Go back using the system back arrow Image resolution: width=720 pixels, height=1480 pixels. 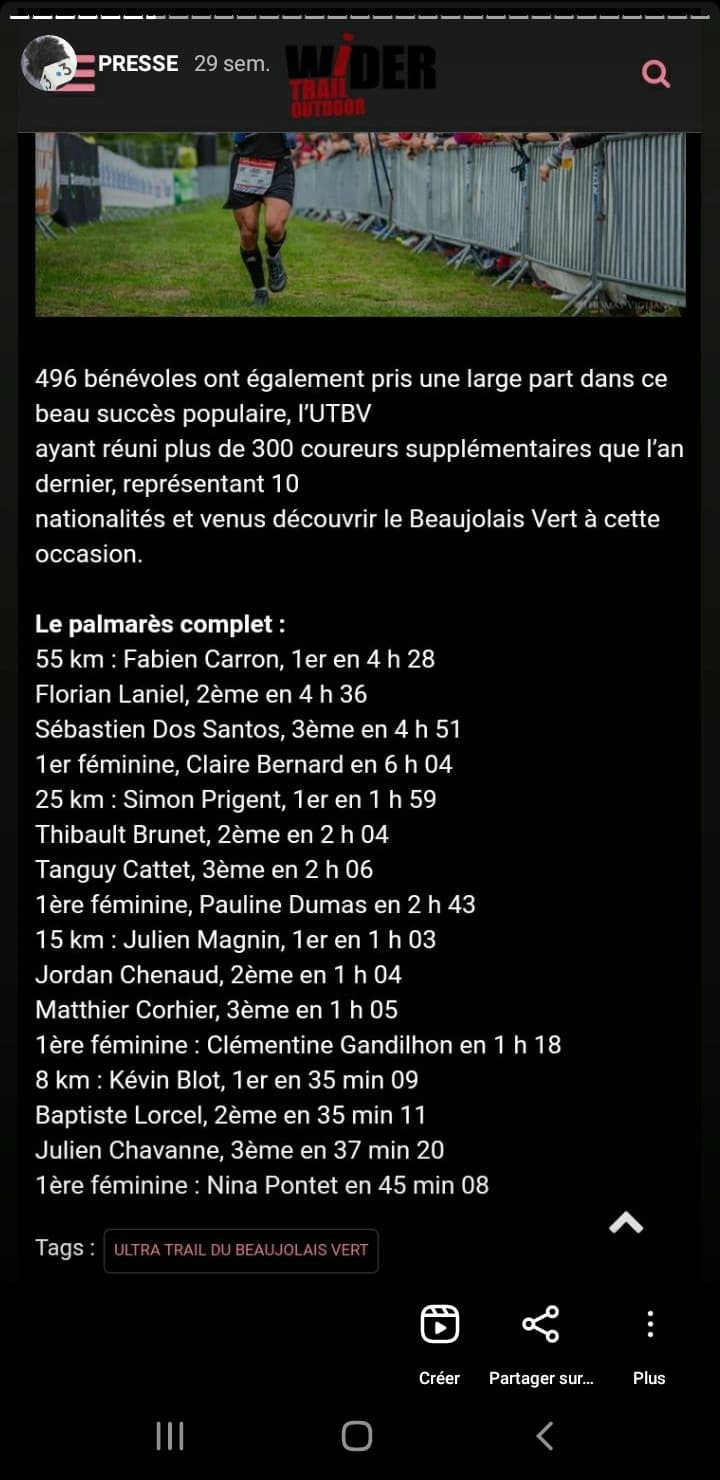(544, 1436)
